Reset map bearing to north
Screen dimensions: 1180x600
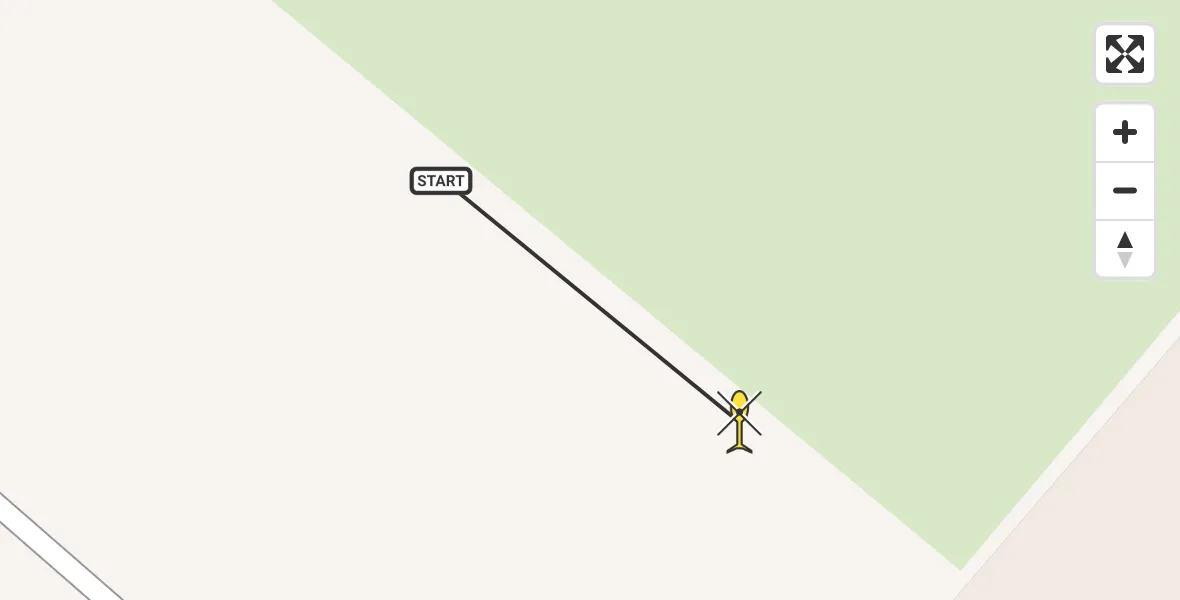[x=1124, y=249]
